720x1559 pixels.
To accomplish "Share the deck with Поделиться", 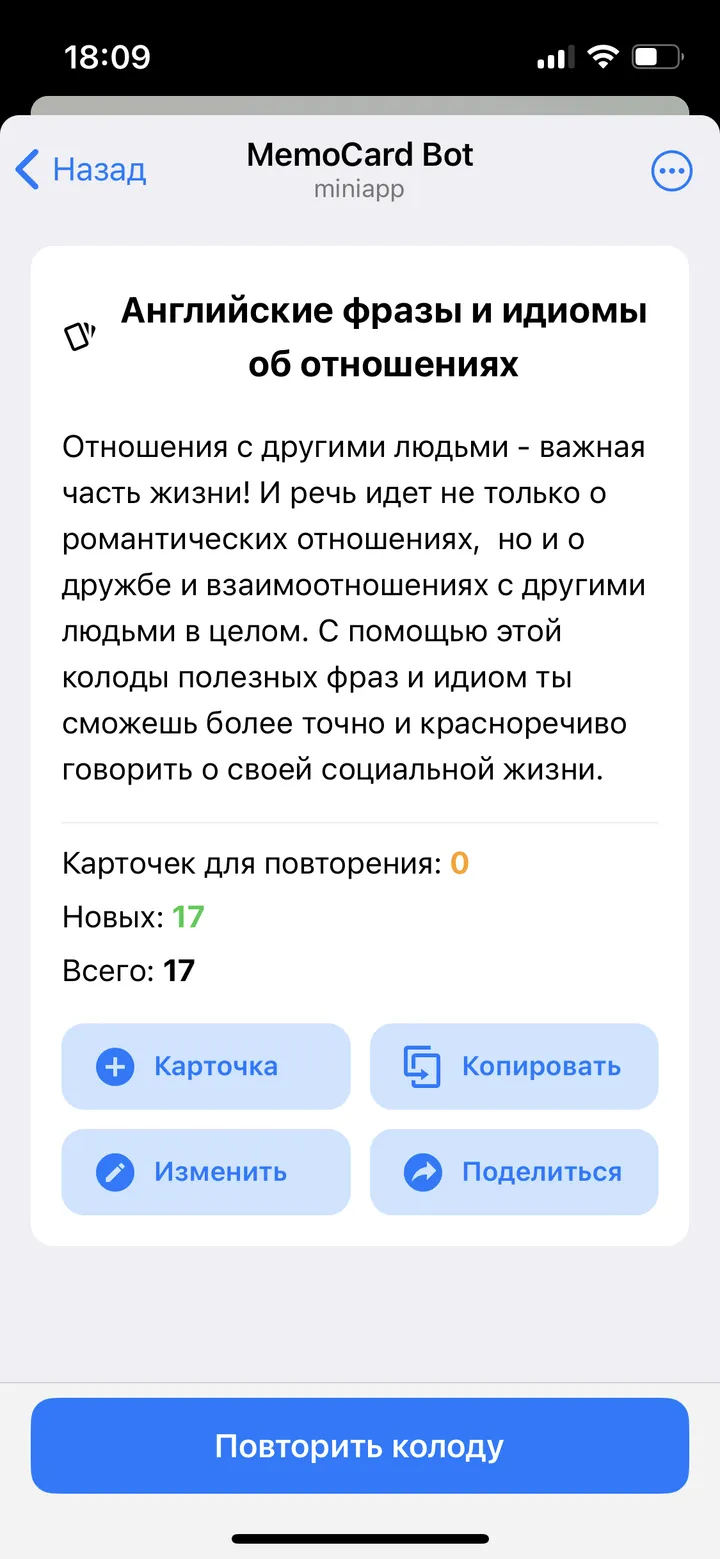I will pyautogui.click(x=514, y=1172).
